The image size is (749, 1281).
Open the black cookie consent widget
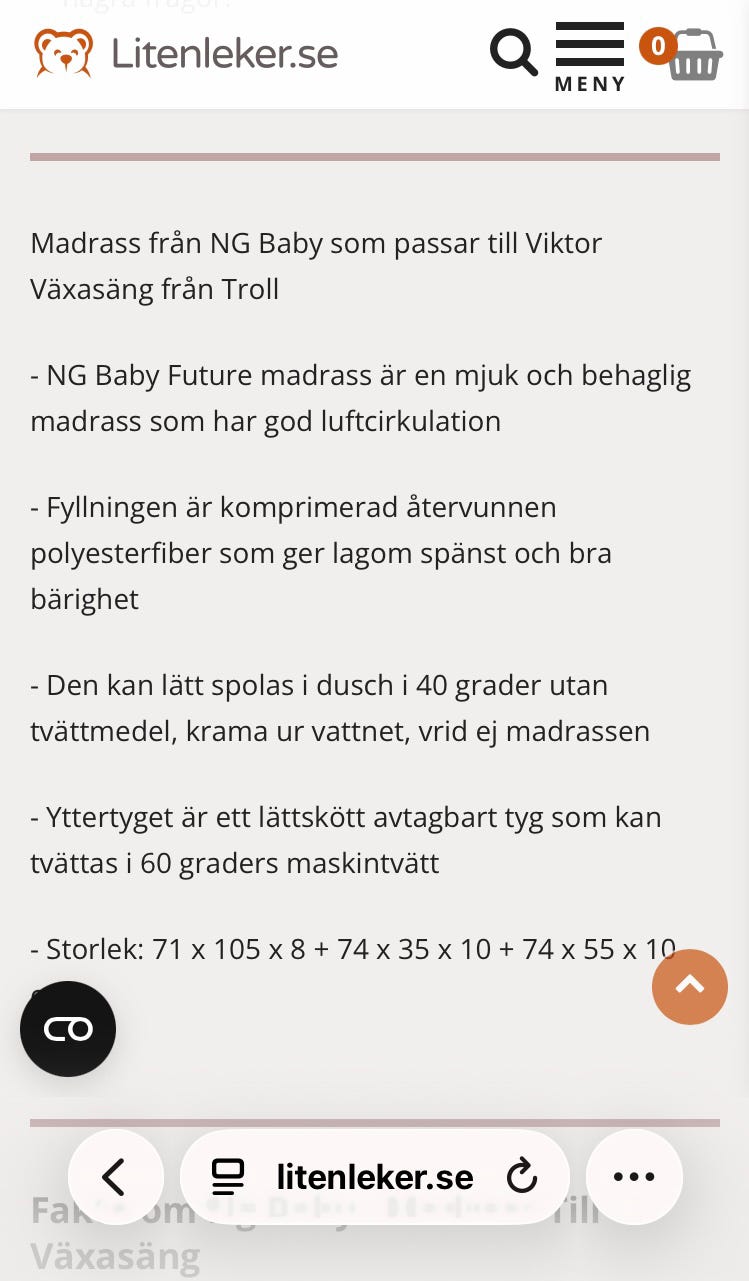click(68, 1028)
